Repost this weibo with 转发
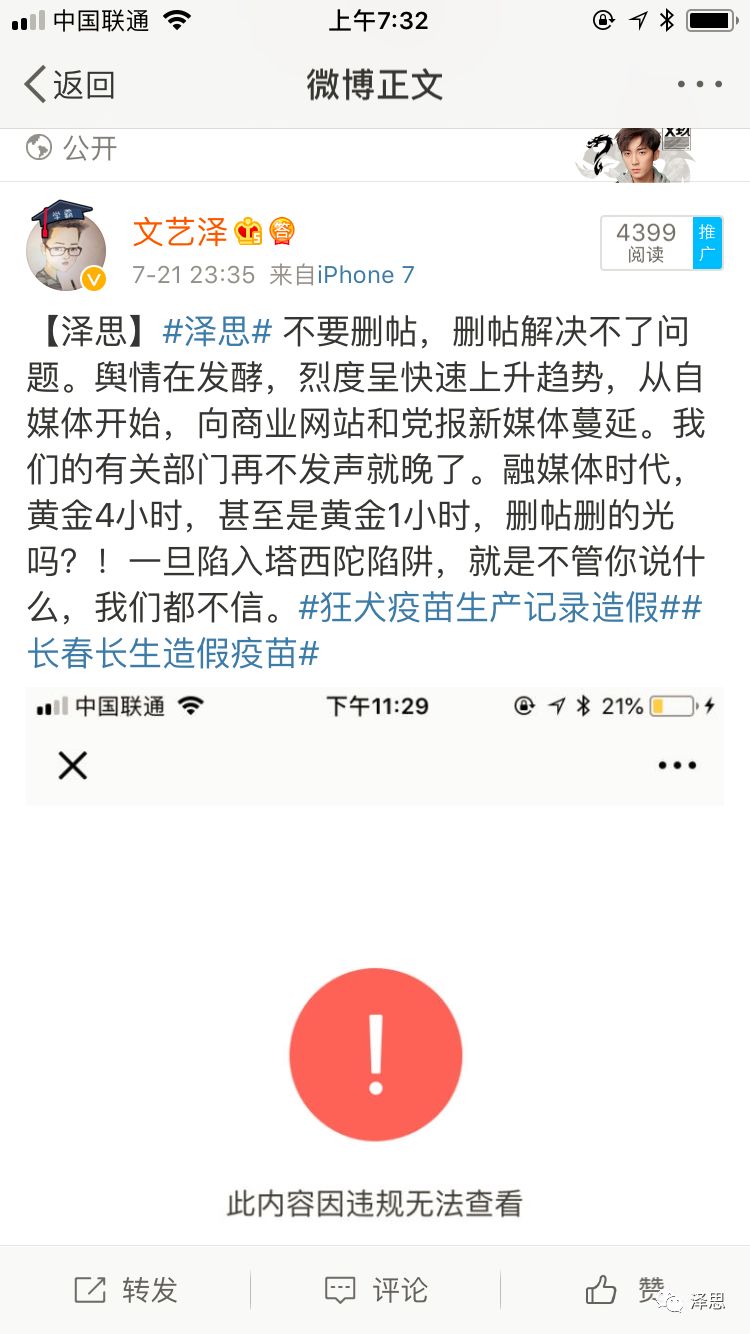Image resolution: width=750 pixels, height=1334 pixels. click(126, 1290)
